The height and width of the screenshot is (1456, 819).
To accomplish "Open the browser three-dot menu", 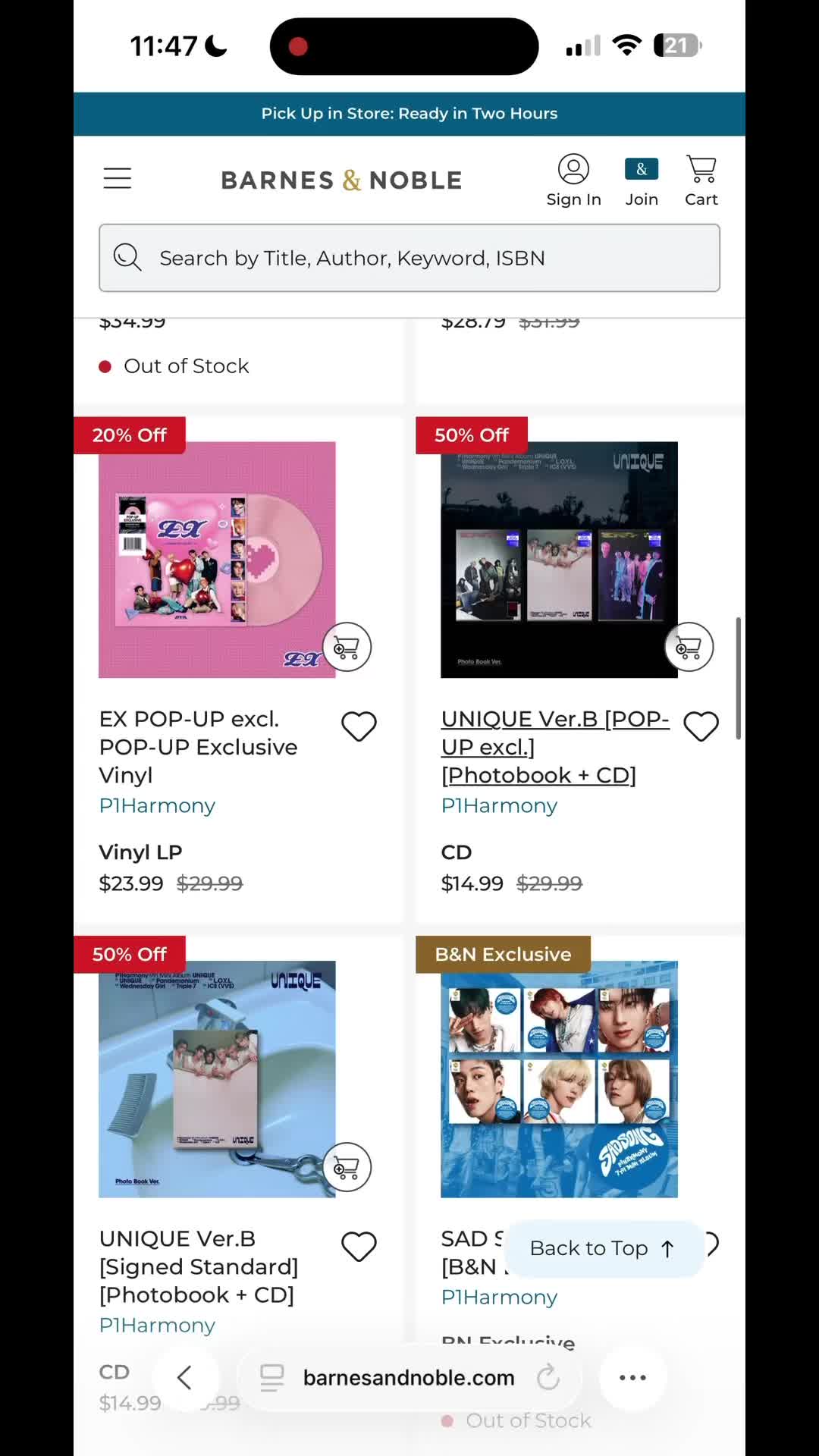I will tap(632, 1377).
